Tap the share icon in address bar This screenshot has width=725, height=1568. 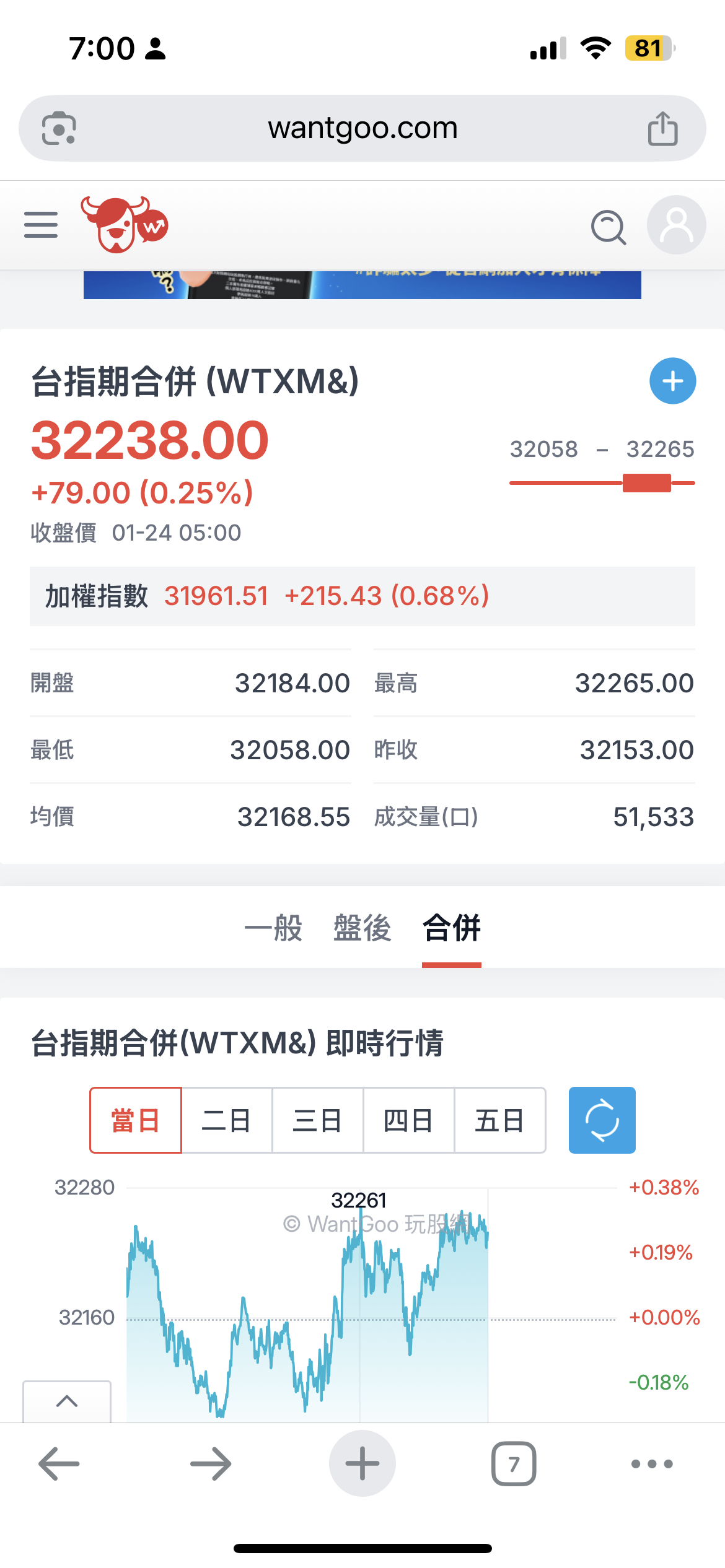point(662,127)
